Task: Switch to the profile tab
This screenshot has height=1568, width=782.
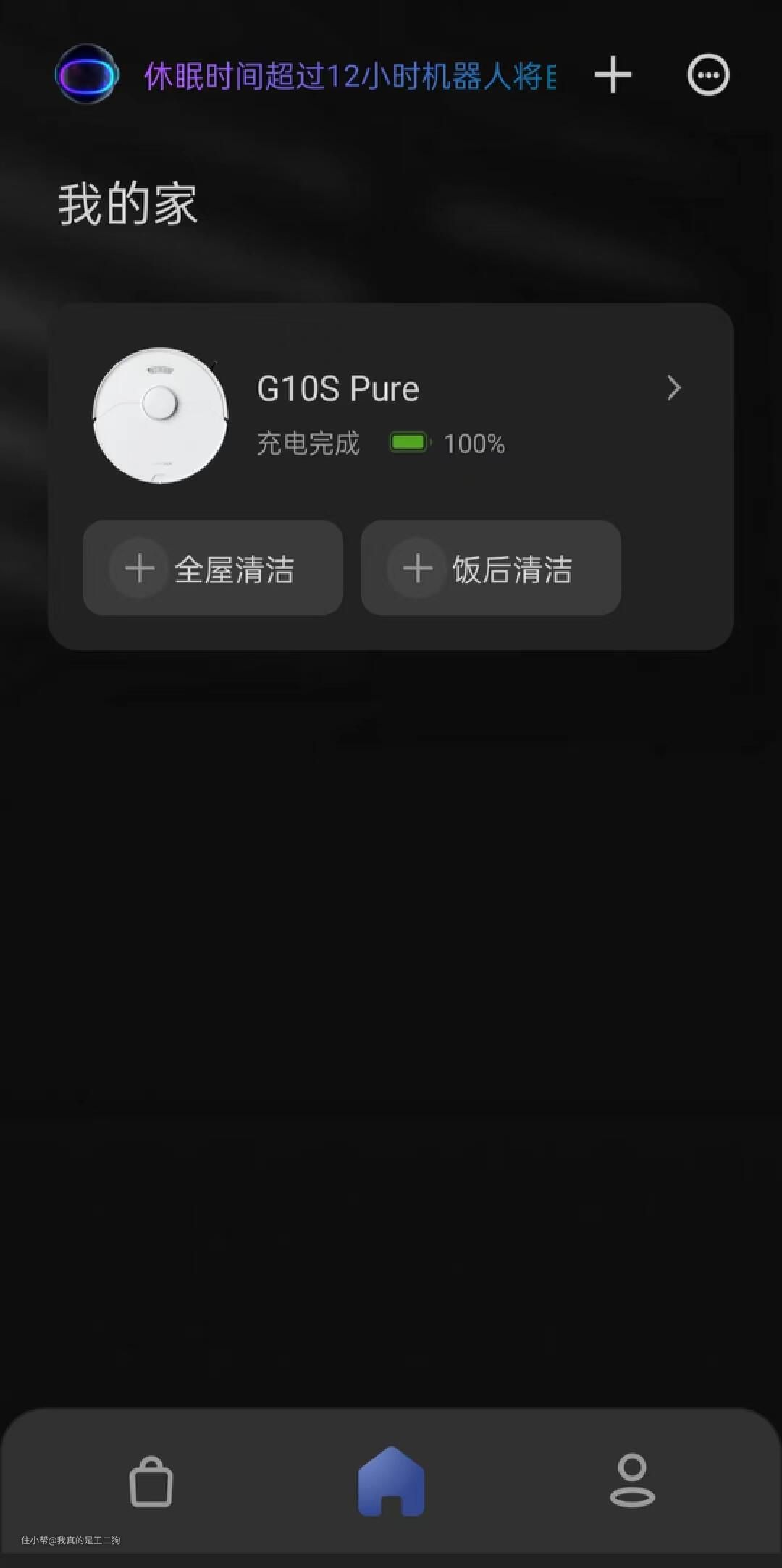Action: (631, 1481)
